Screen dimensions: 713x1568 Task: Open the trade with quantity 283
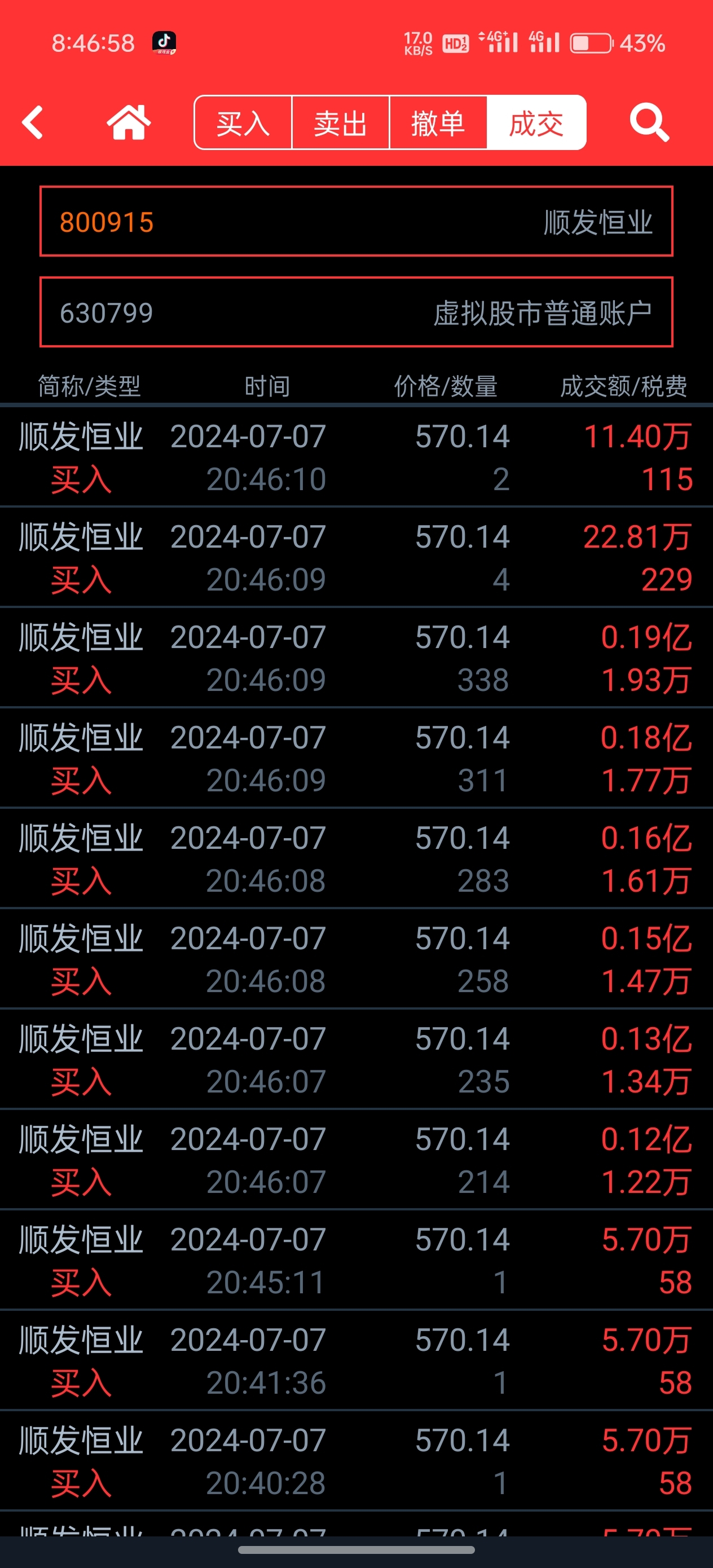[x=356, y=858]
